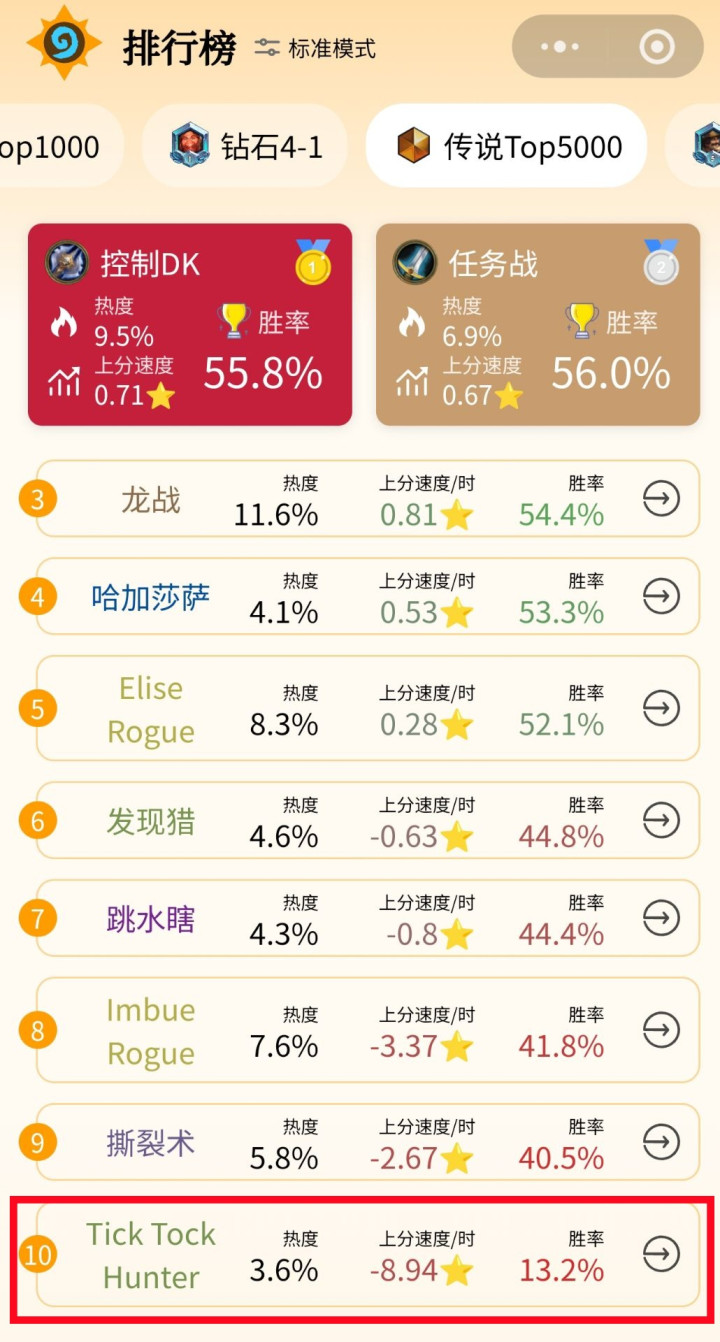Tap the arrow beside Imbue Rogue
Image resolution: width=720 pixels, height=1342 pixels.
(x=661, y=1030)
